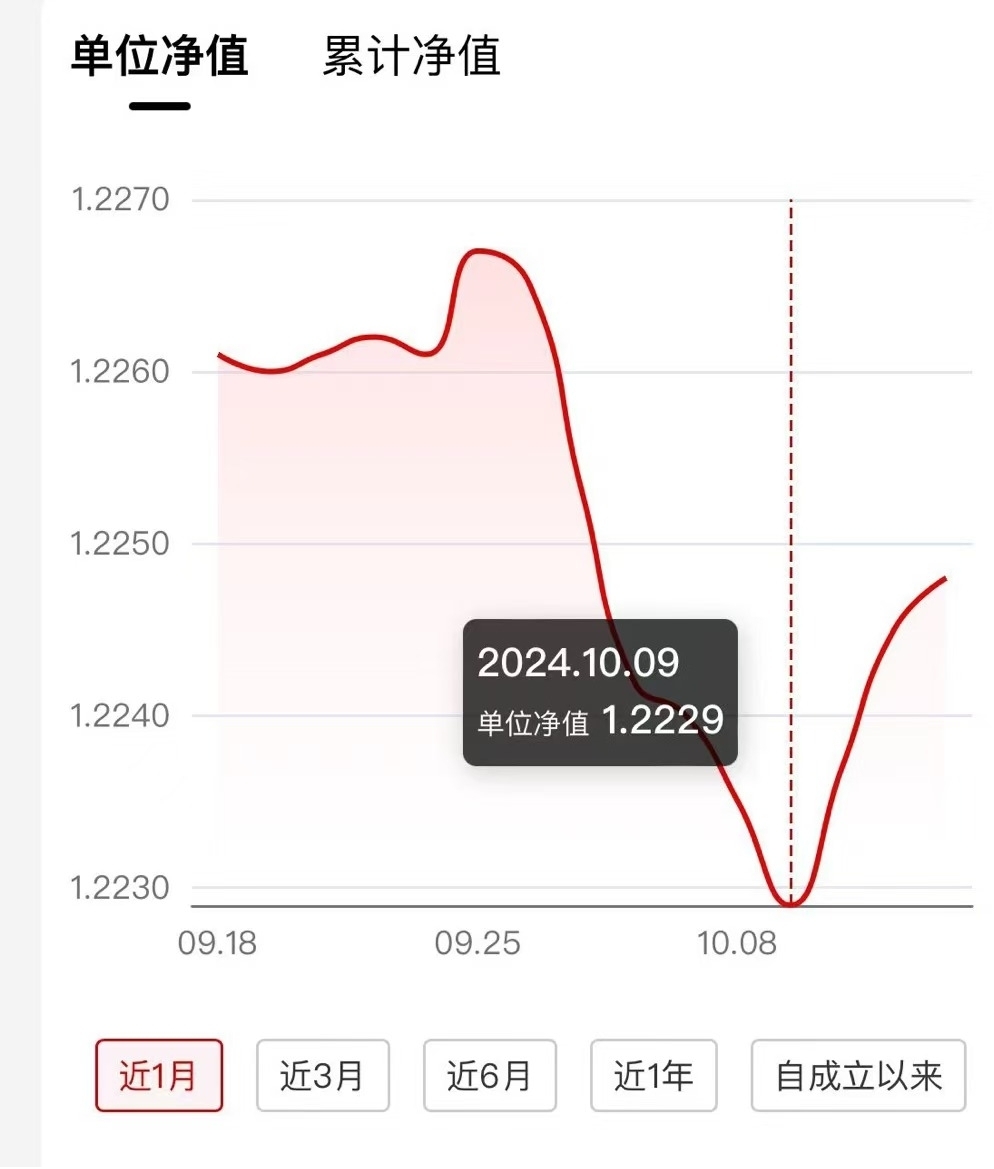The height and width of the screenshot is (1169, 994).
Task: View the 近1年 net value trend
Action: point(653,1076)
